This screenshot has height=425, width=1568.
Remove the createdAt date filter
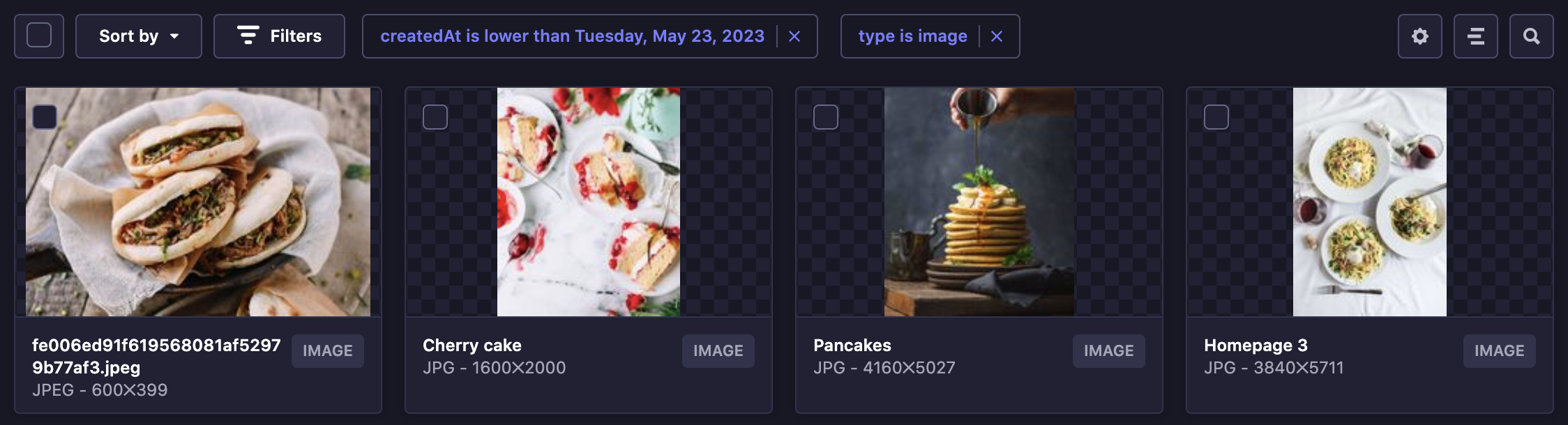point(794,36)
